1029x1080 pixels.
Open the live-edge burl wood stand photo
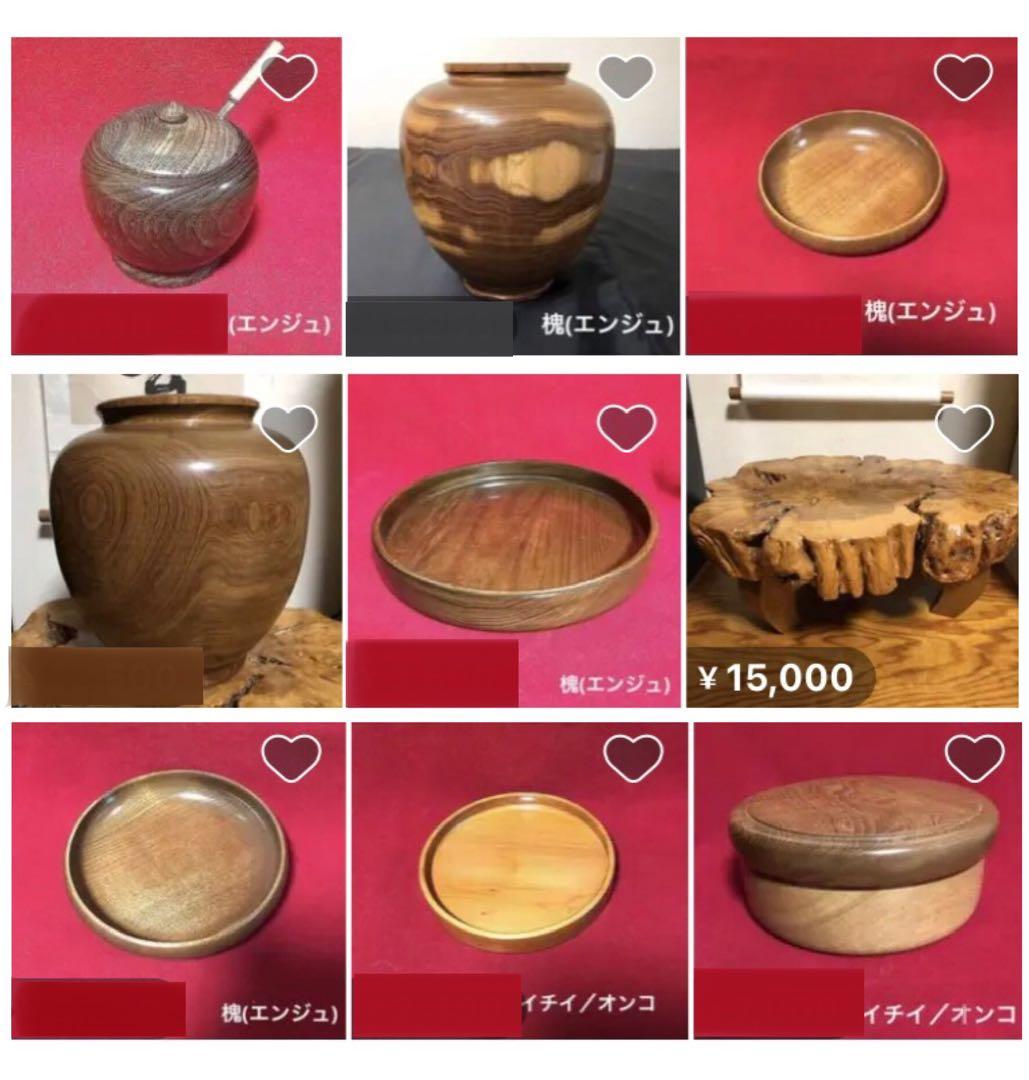(x=855, y=540)
